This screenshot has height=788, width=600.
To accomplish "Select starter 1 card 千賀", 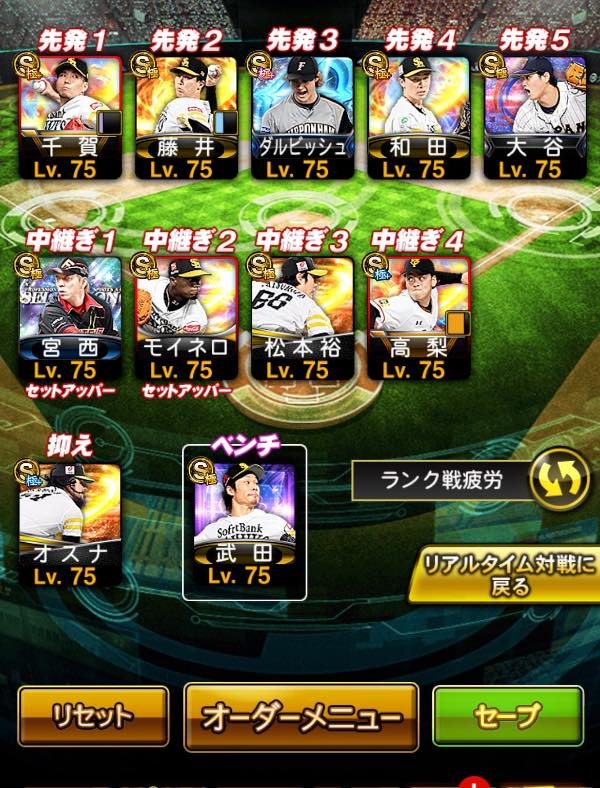I will 70,115.
